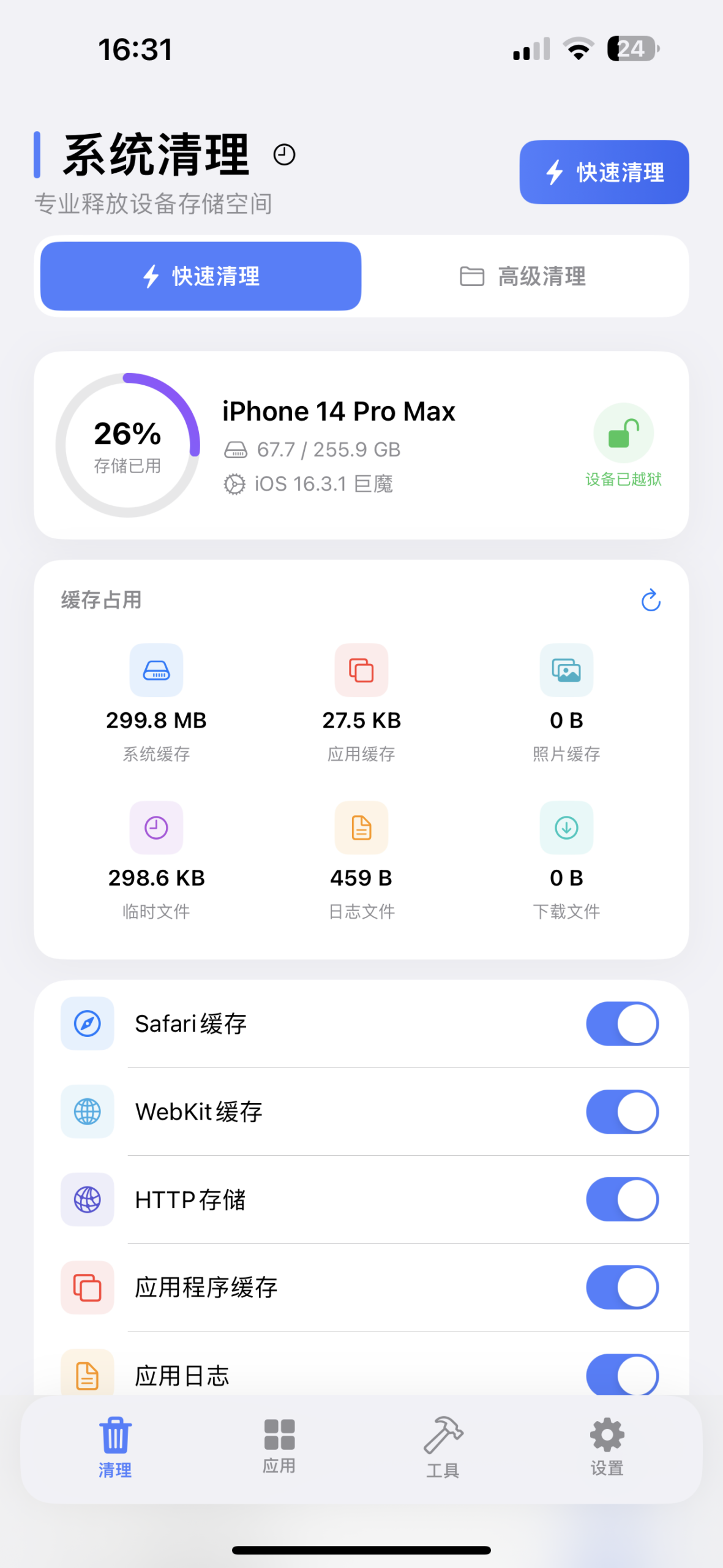Screen dimensions: 723x1568
Task: Click the 临时文件 clock icon
Action: click(155, 827)
